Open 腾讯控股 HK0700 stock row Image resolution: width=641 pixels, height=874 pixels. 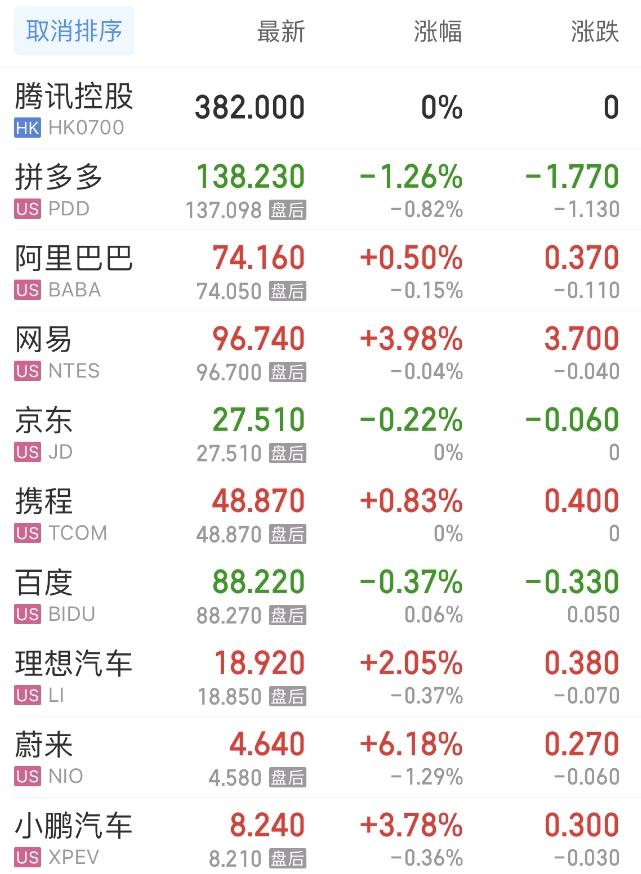[320, 108]
